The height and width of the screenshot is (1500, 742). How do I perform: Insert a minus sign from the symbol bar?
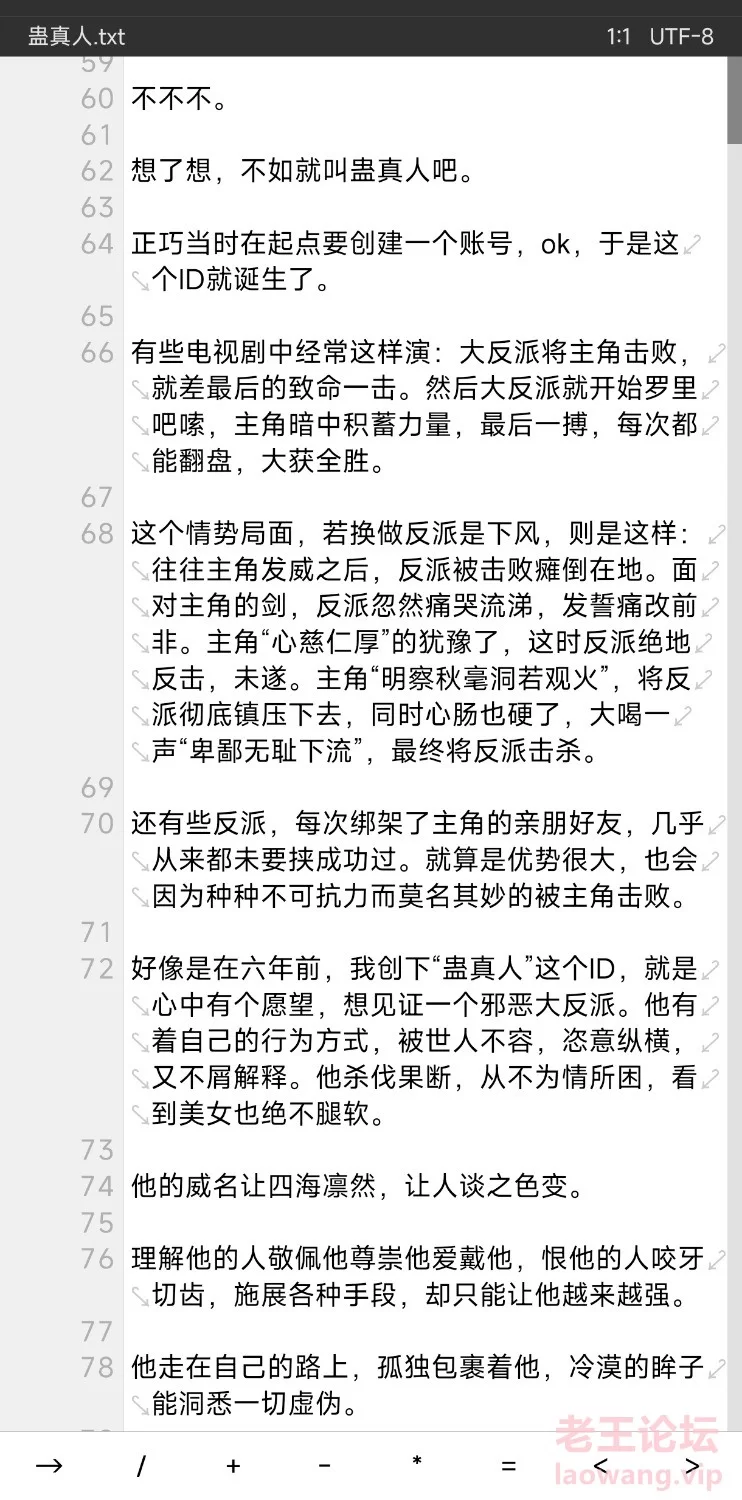click(324, 1466)
